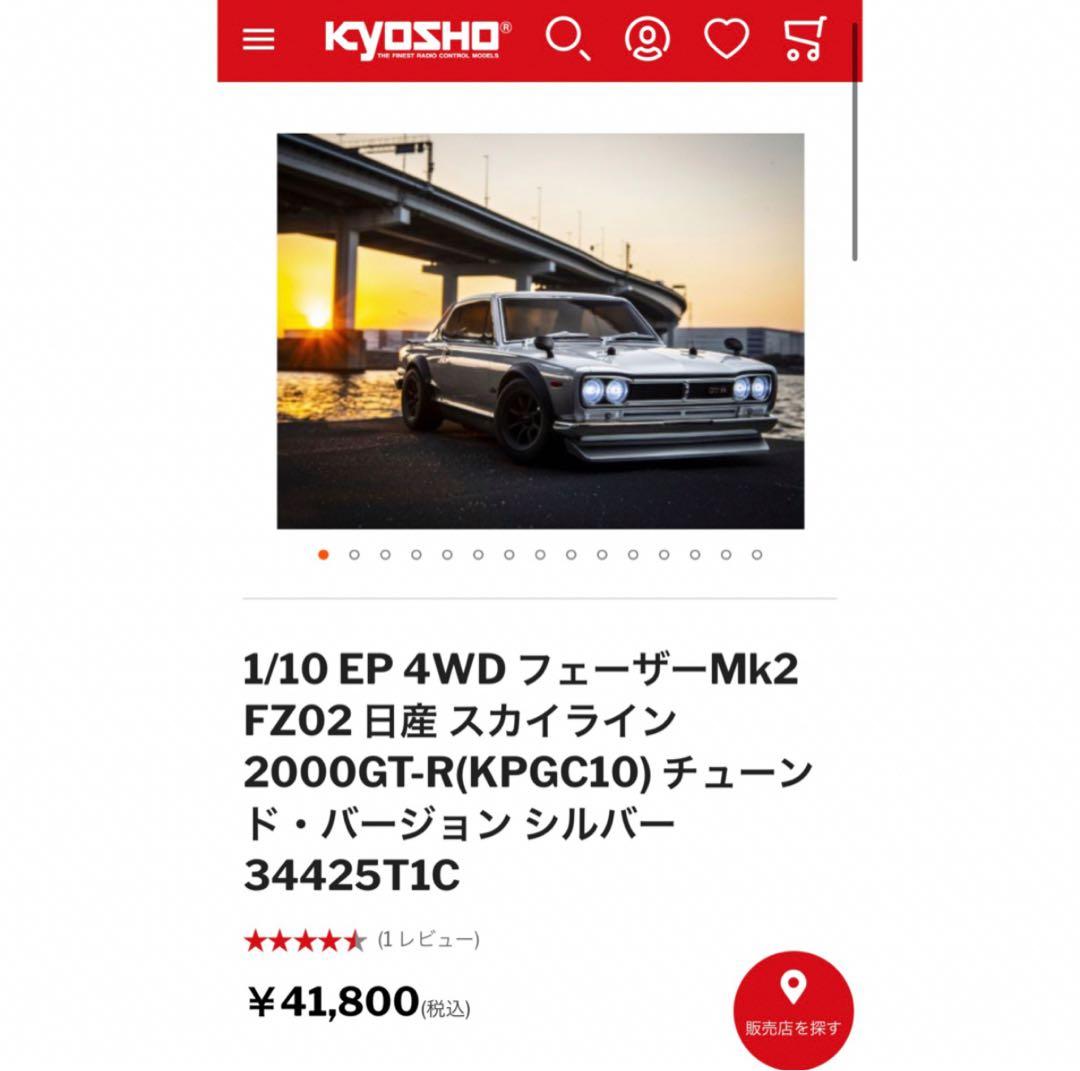Open the shopping cart
This screenshot has width=1080, height=1071.
805,39
